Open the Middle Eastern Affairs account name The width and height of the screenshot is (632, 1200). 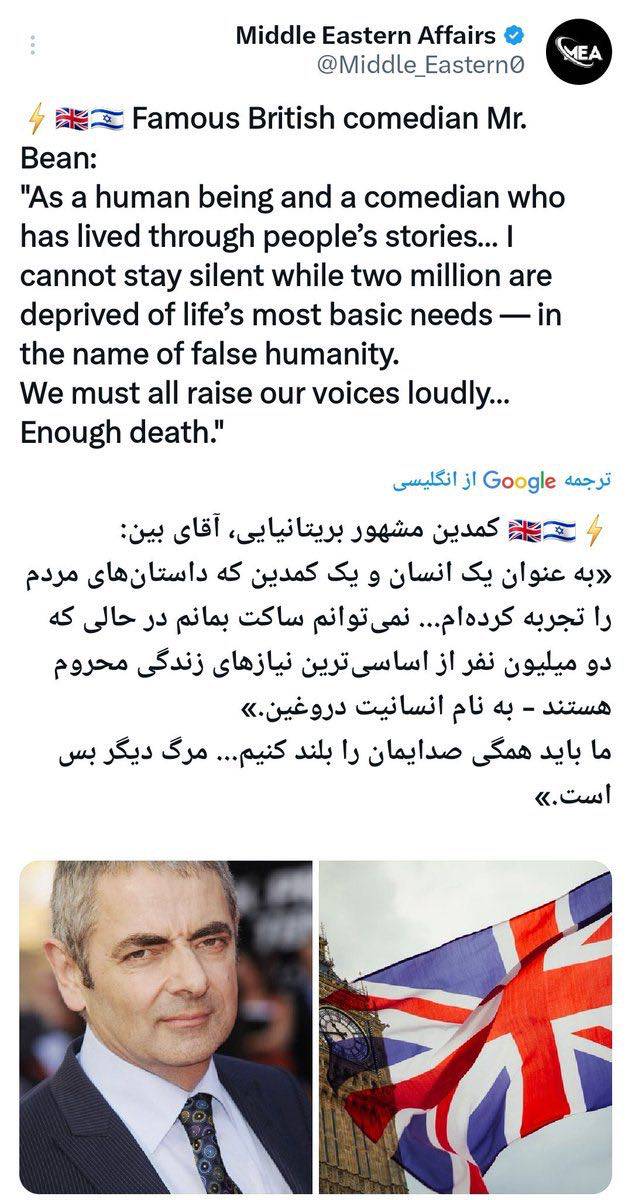365,36
